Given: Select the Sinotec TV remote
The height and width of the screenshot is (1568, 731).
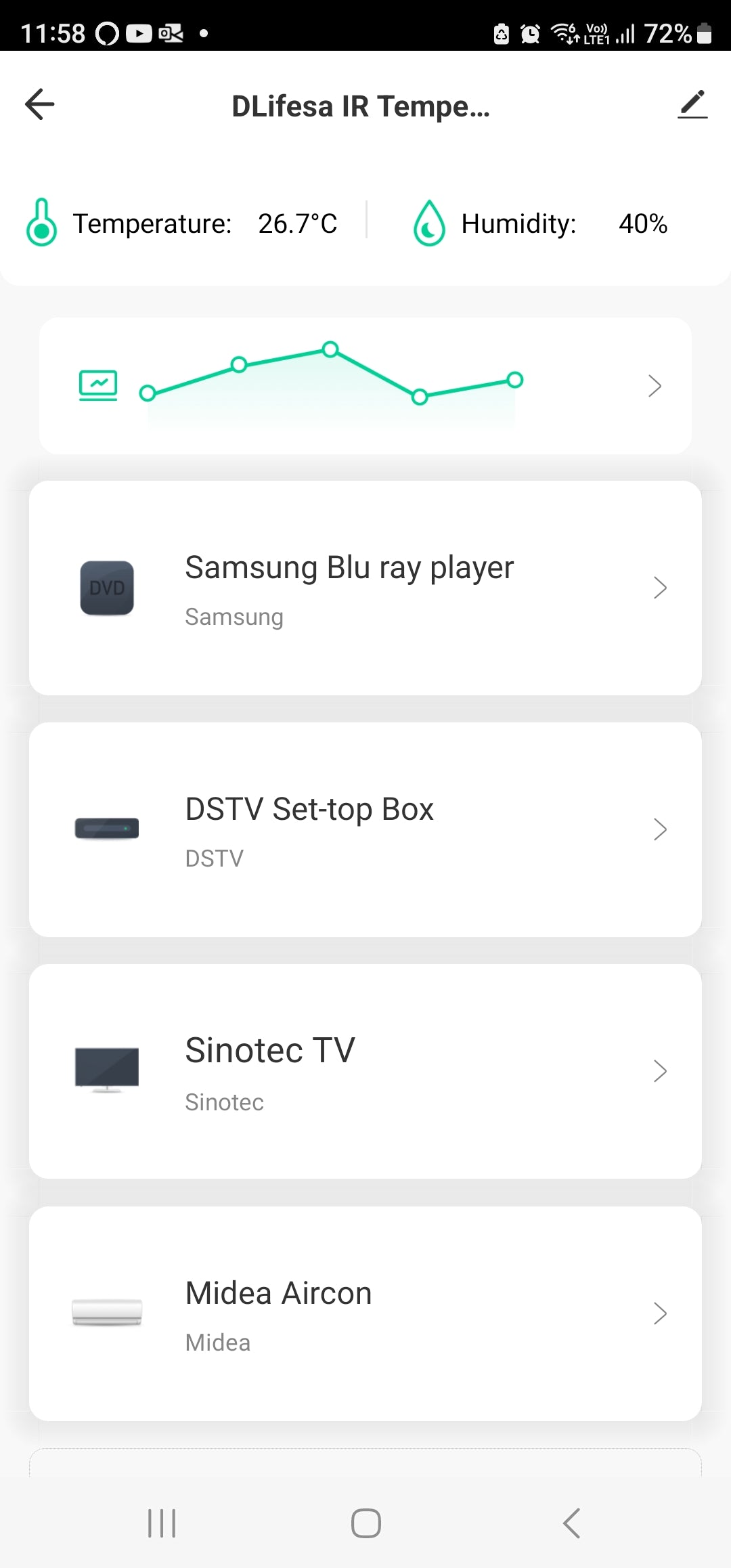Looking at the screenshot, I should [365, 1071].
